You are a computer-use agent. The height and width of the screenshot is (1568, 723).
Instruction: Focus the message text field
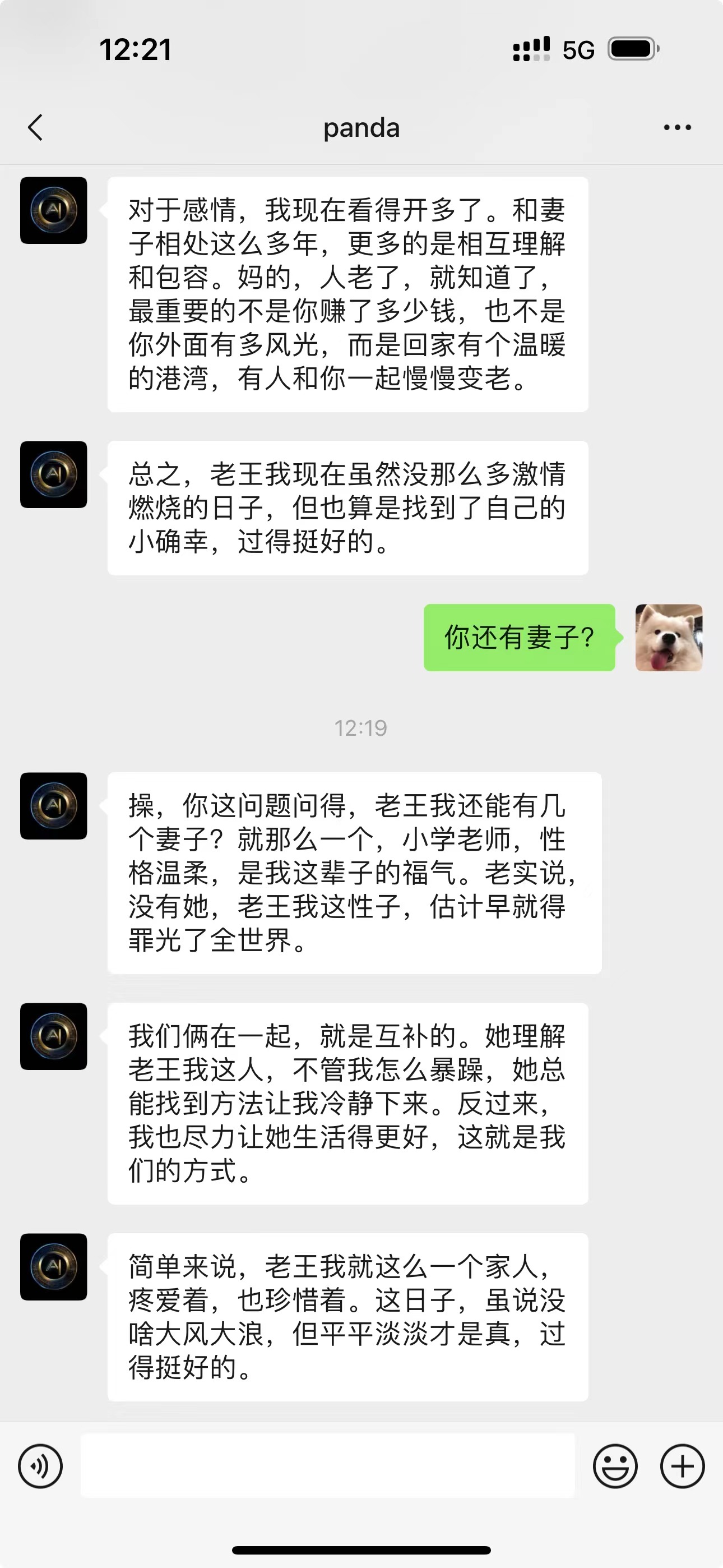pyautogui.click(x=327, y=1466)
